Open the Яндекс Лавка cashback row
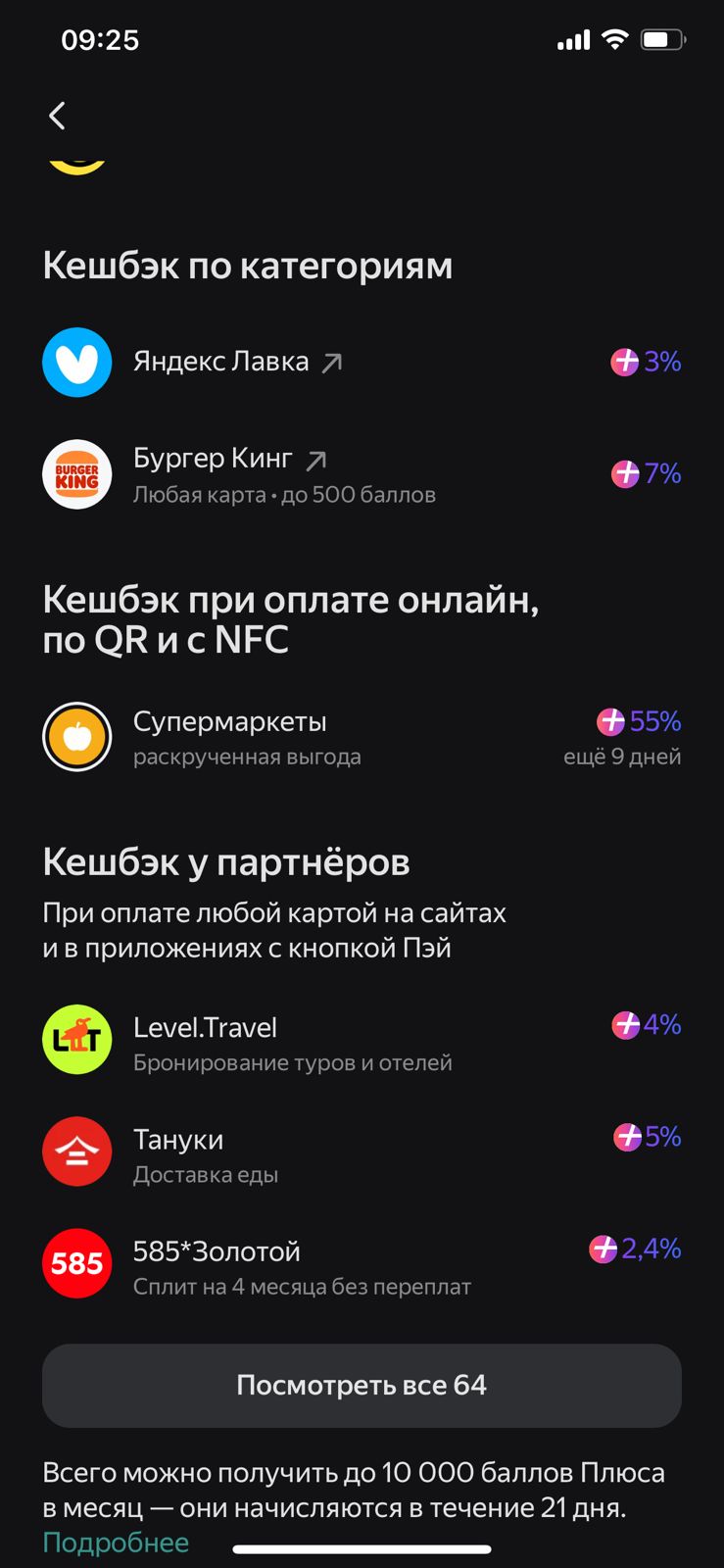 tap(362, 362)
